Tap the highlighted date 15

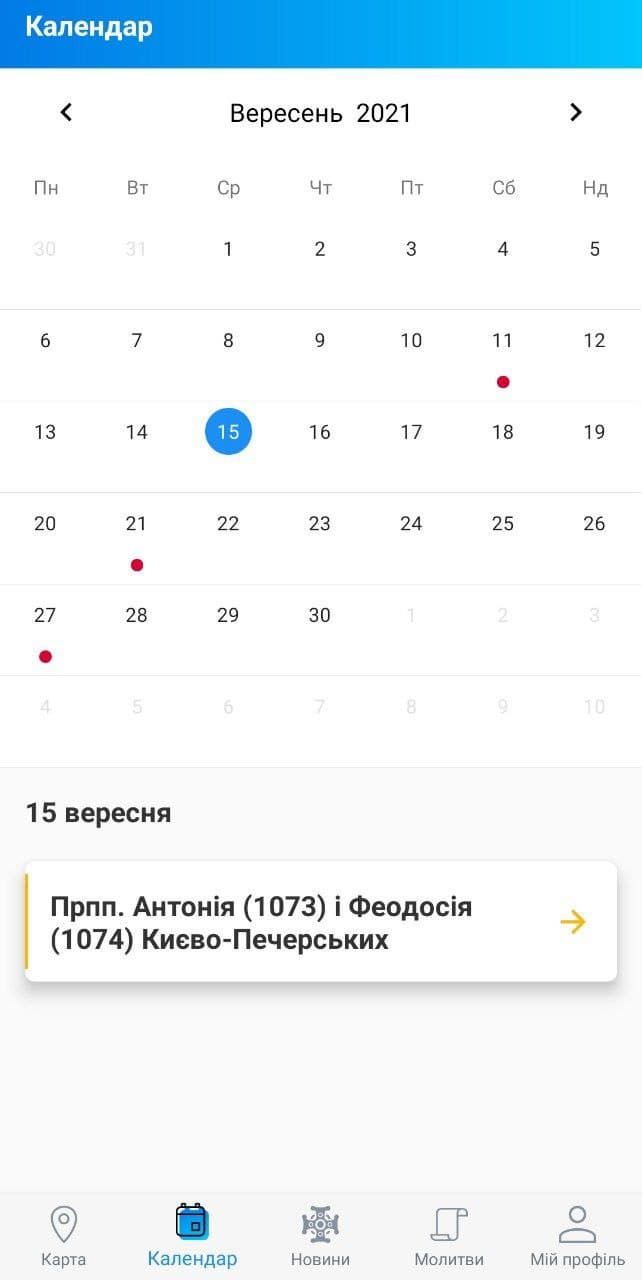click(x=228, y=432)
